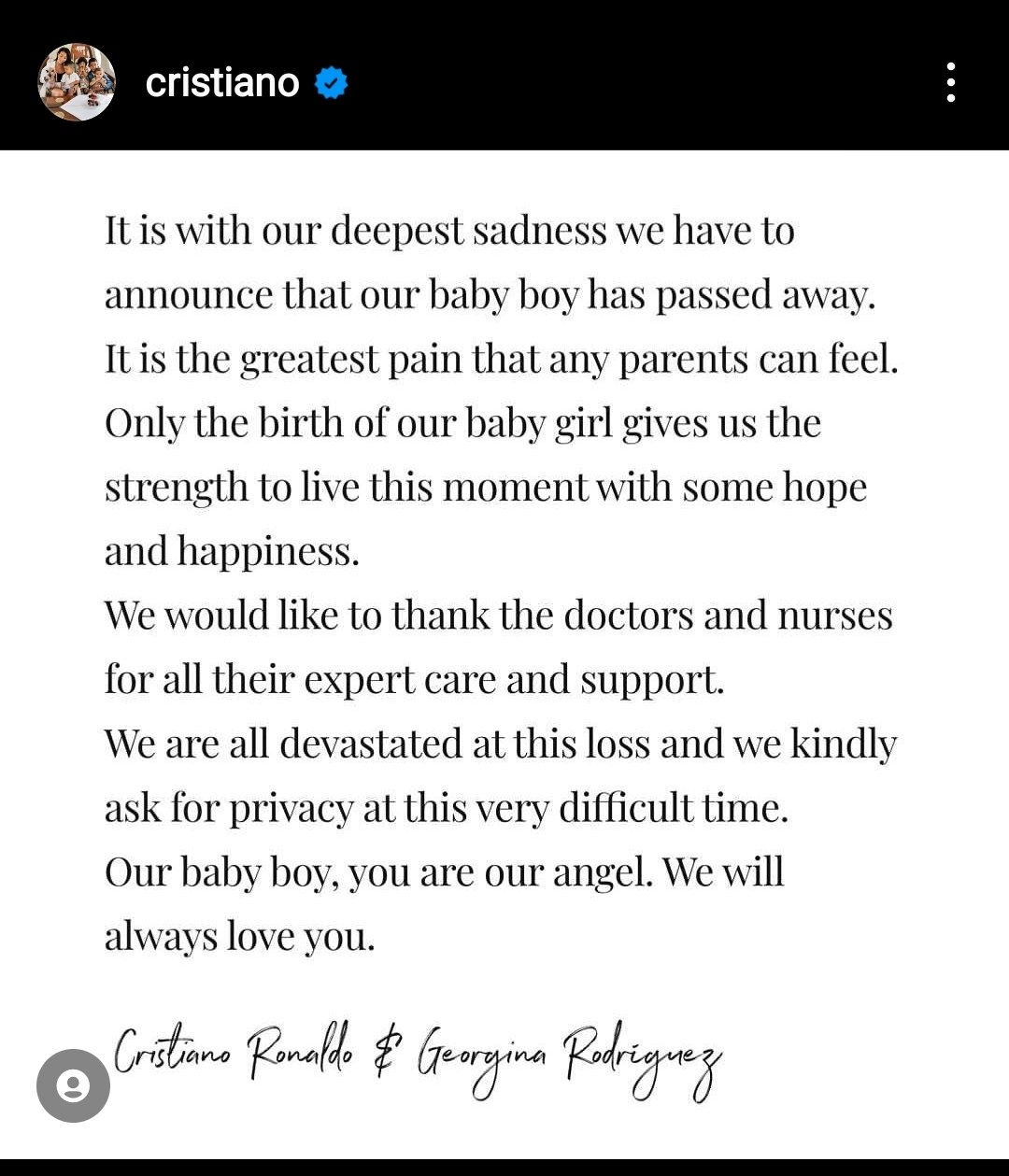This screenshot has height=1176, width=1009.
Task: Open the post's three-dot overflow menu
Action: pos(950,82)
